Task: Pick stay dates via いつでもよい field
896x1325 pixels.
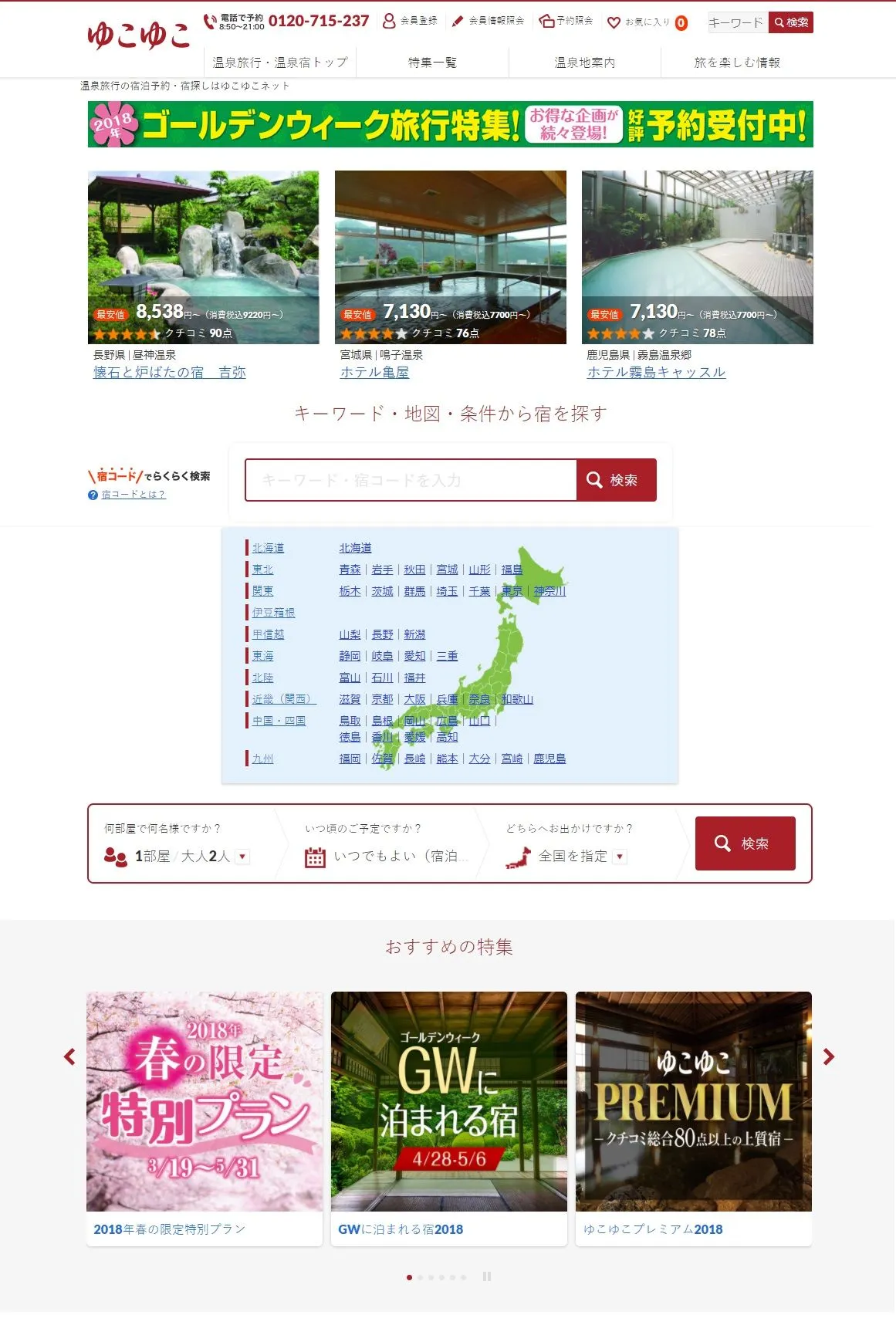Action: pyautogui.click(x=391, y=856)
